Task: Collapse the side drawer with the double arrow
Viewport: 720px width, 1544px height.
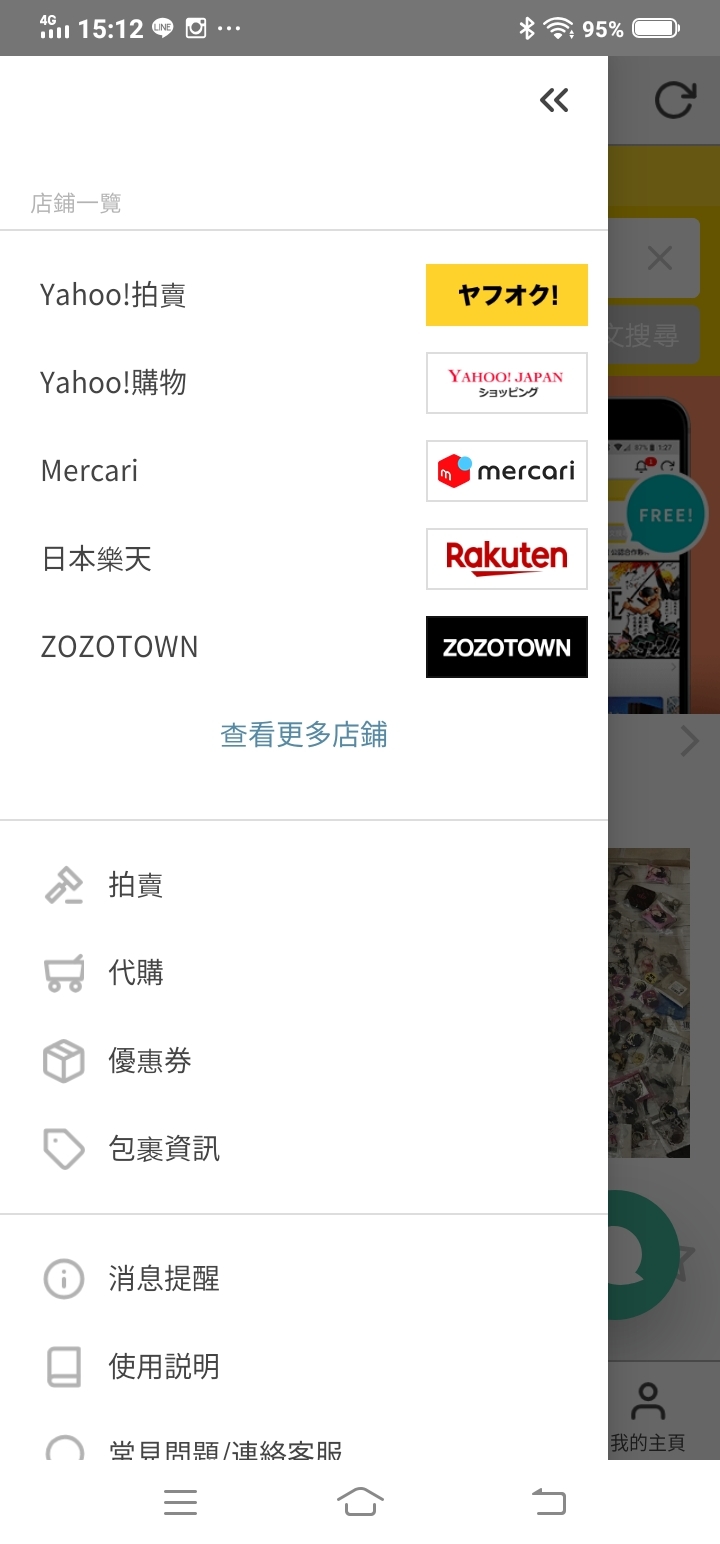Action: 554,100
